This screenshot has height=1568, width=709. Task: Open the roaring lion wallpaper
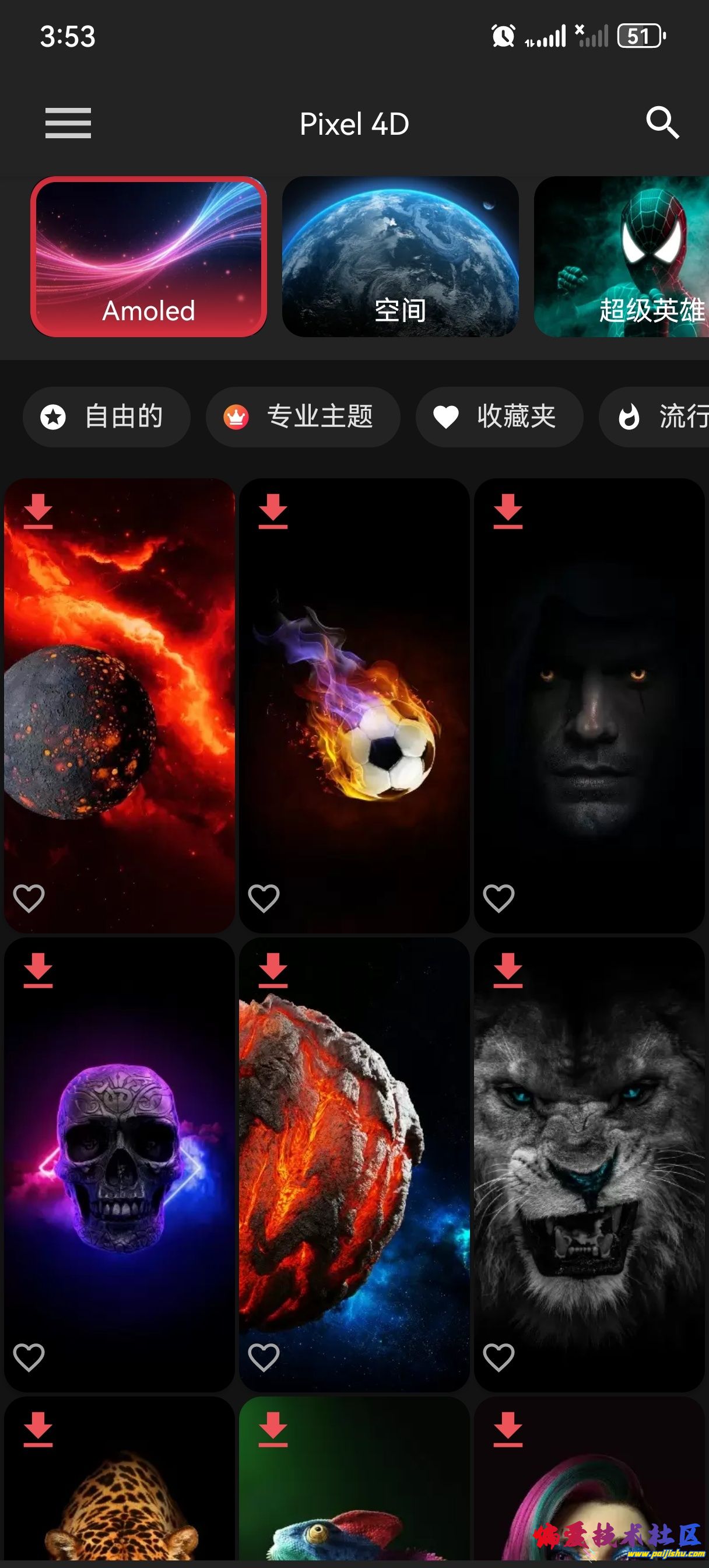(x=589, y=1163)
